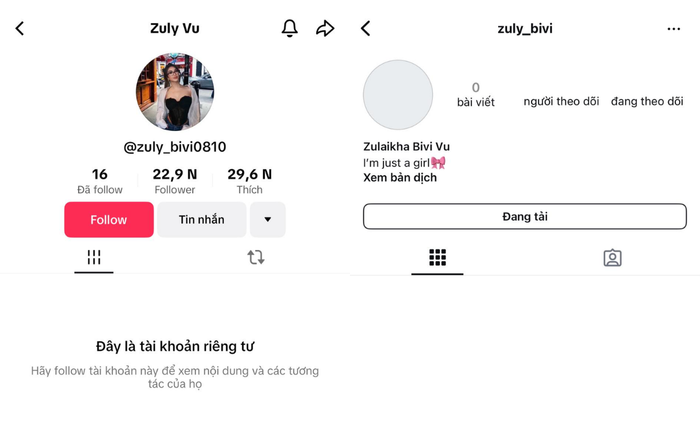The width and height of the screenshot is (700, 438).
Task: Go back from zuly_bivi profile
Action: point(365,29)
